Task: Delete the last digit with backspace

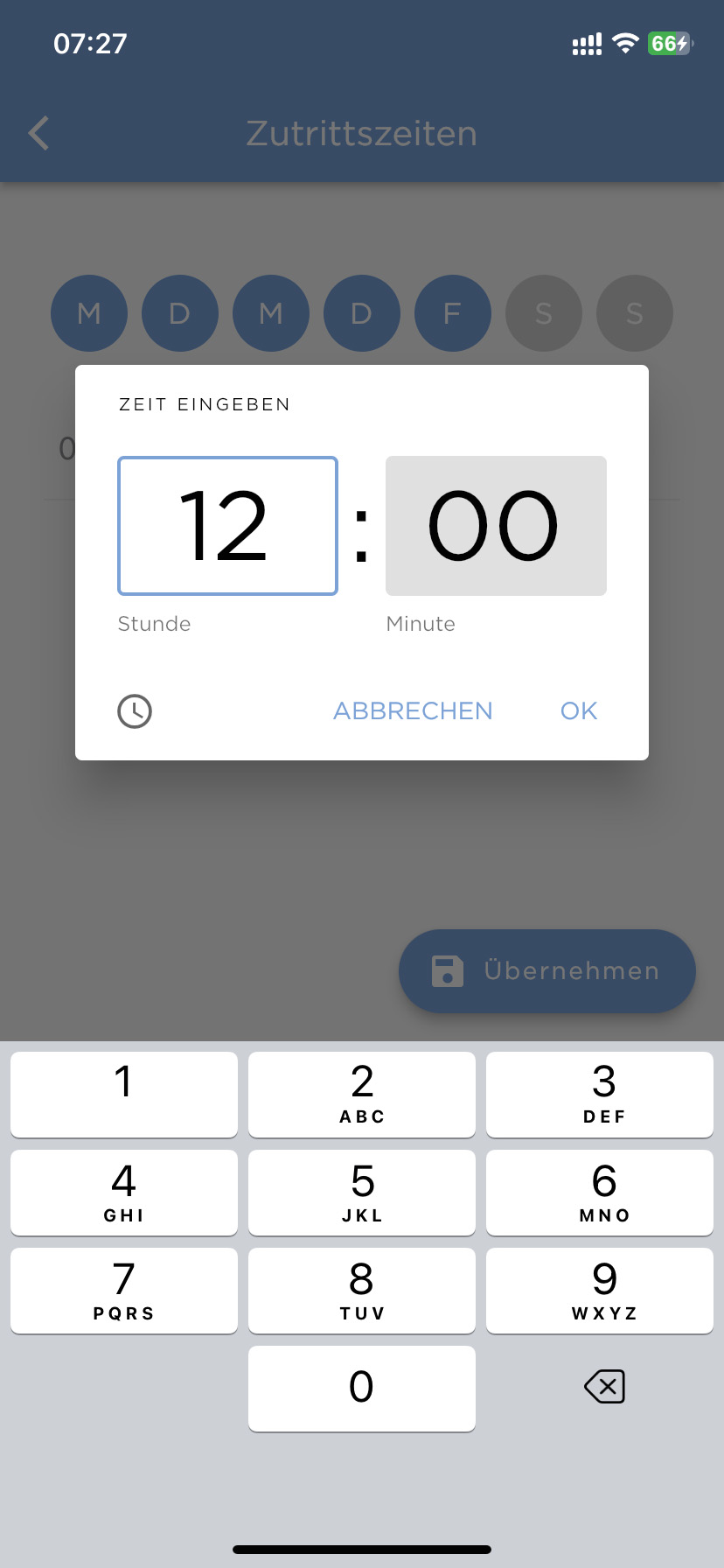Action: 604,1387
